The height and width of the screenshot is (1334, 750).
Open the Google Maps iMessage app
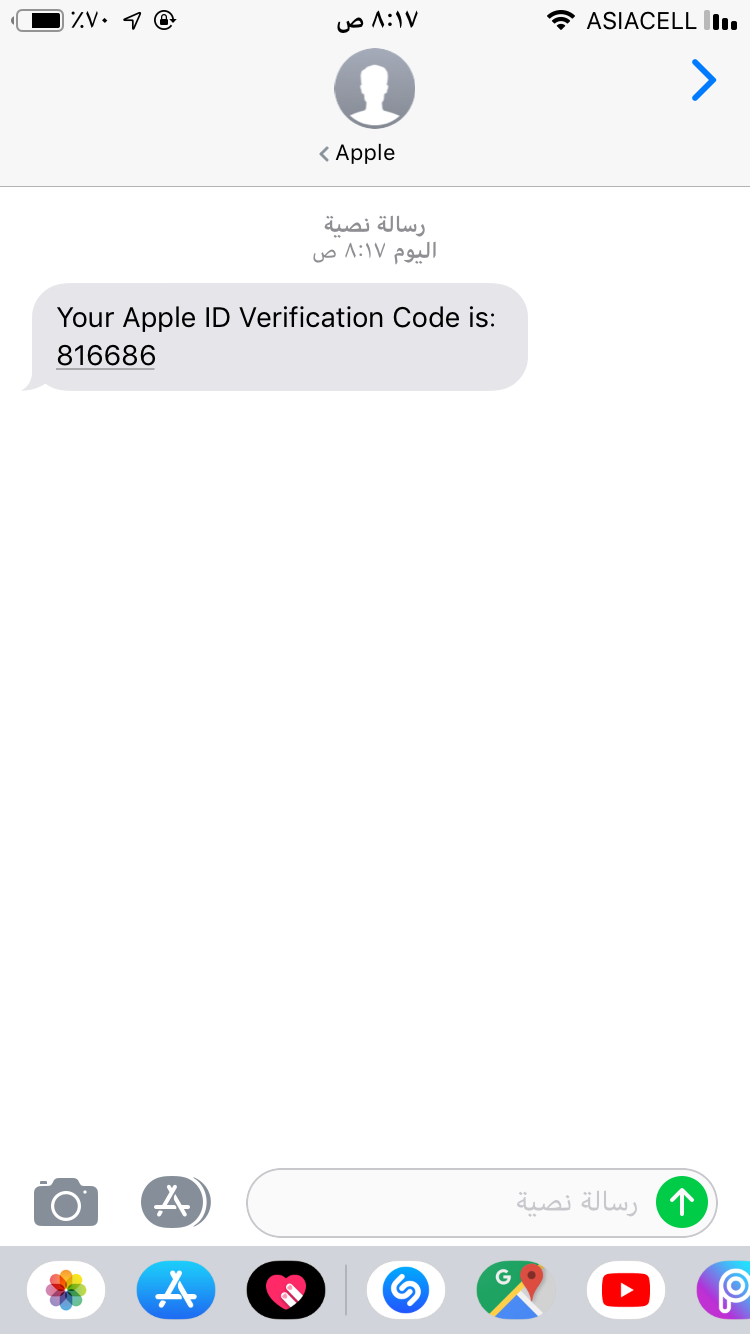(x=516, y=1290)
